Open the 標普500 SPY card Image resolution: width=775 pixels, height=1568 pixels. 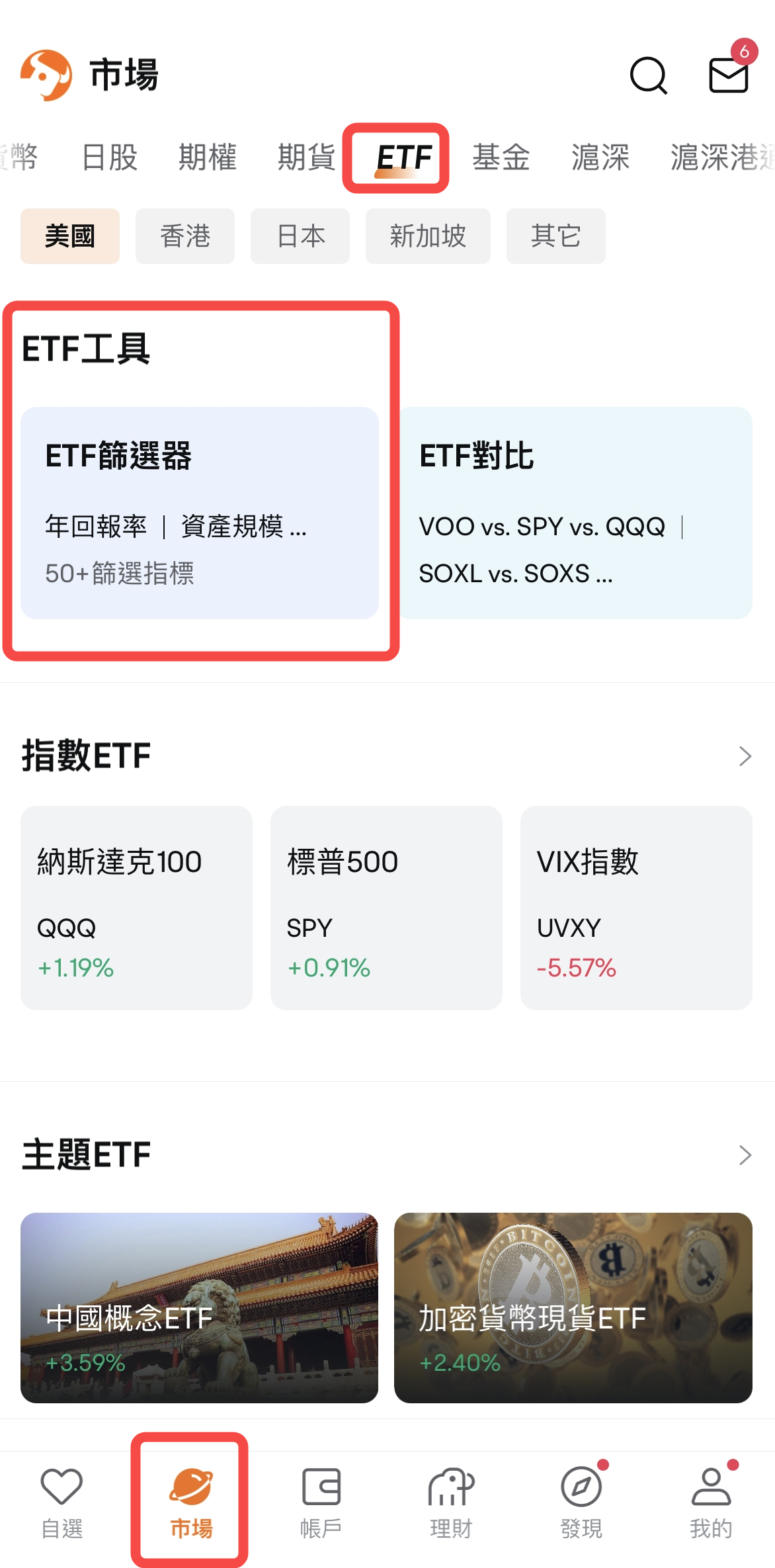[x=386, y=908]
